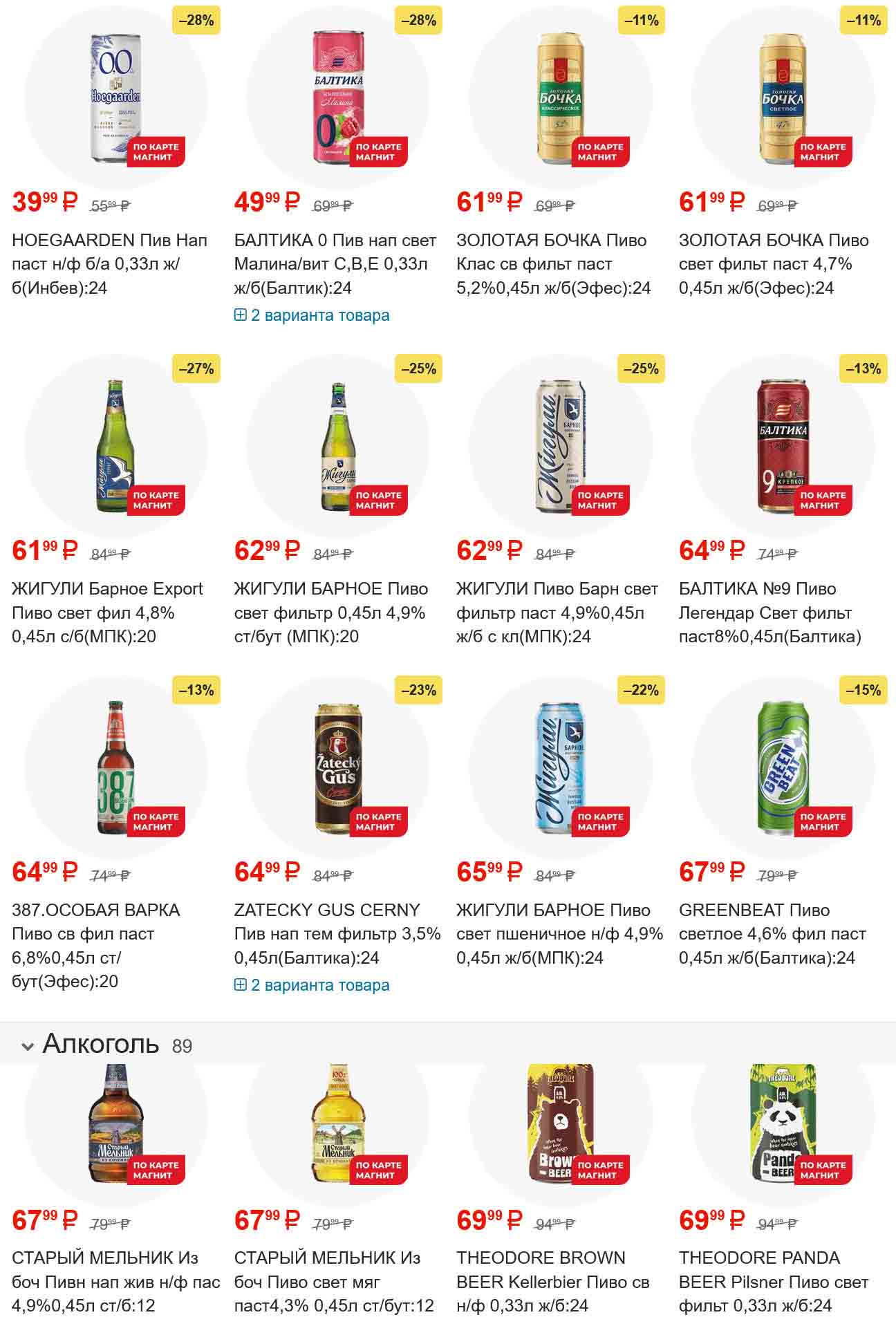
Task: Open ЖИГУЛИ БАРНОЕ ст/бут 4,9% card
Action: tap(330, 612)
